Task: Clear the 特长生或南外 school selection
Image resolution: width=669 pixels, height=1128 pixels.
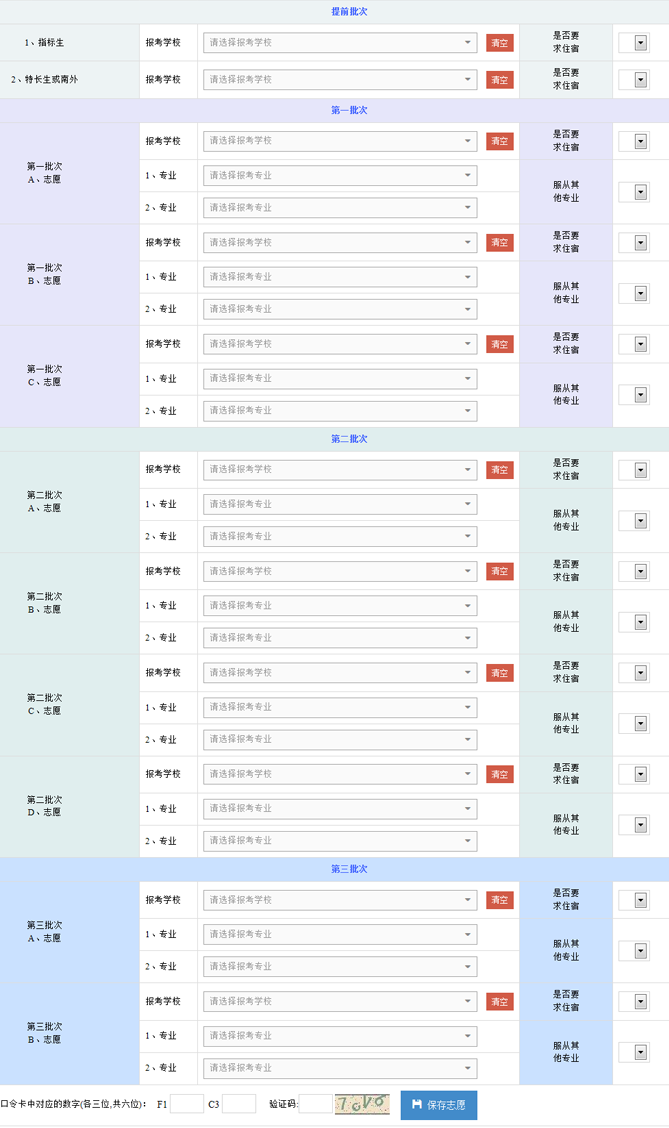Action: (x=499, y=80)
